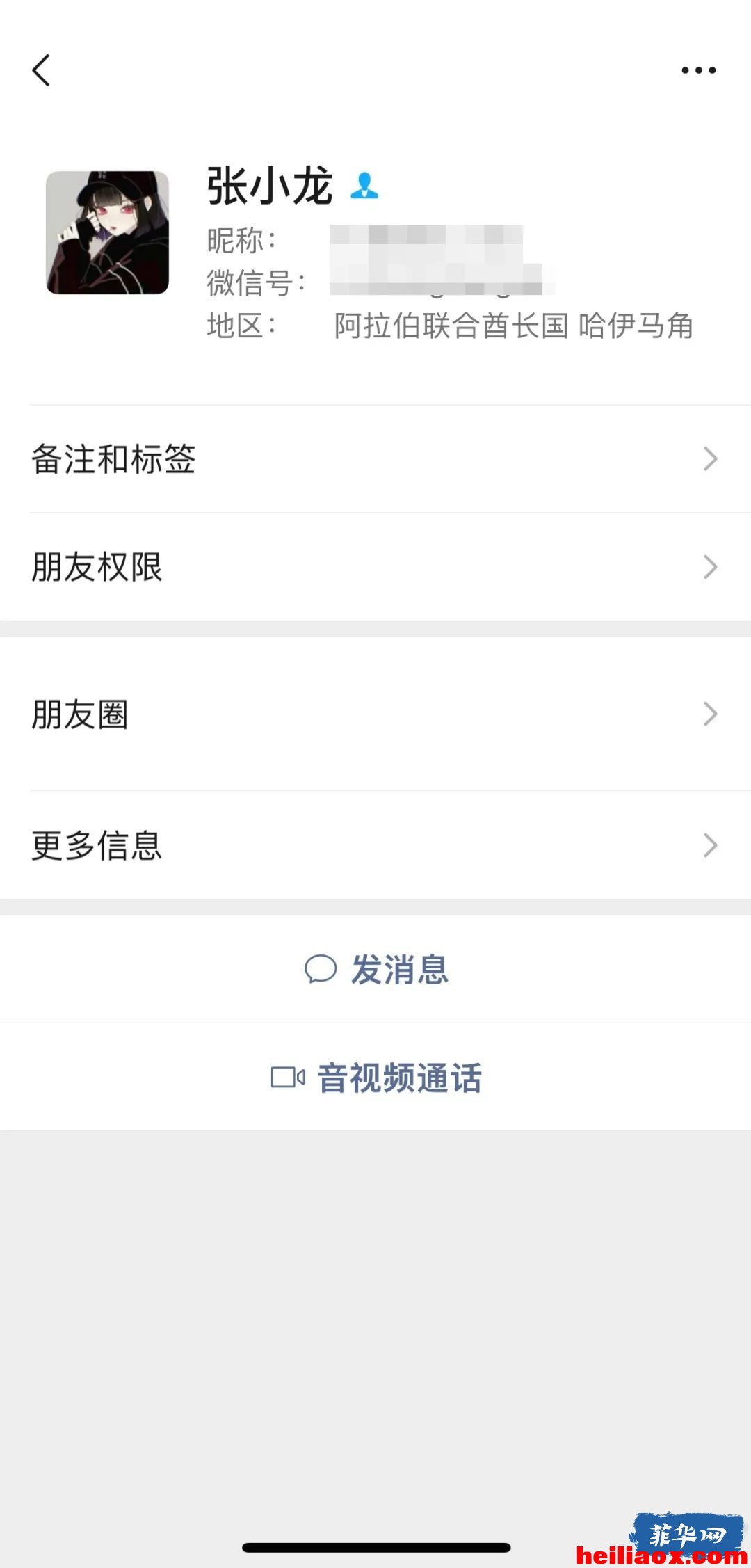Tap 发消息 to send a message
This screenshot has width=751, height=1568.
(375, 969)
